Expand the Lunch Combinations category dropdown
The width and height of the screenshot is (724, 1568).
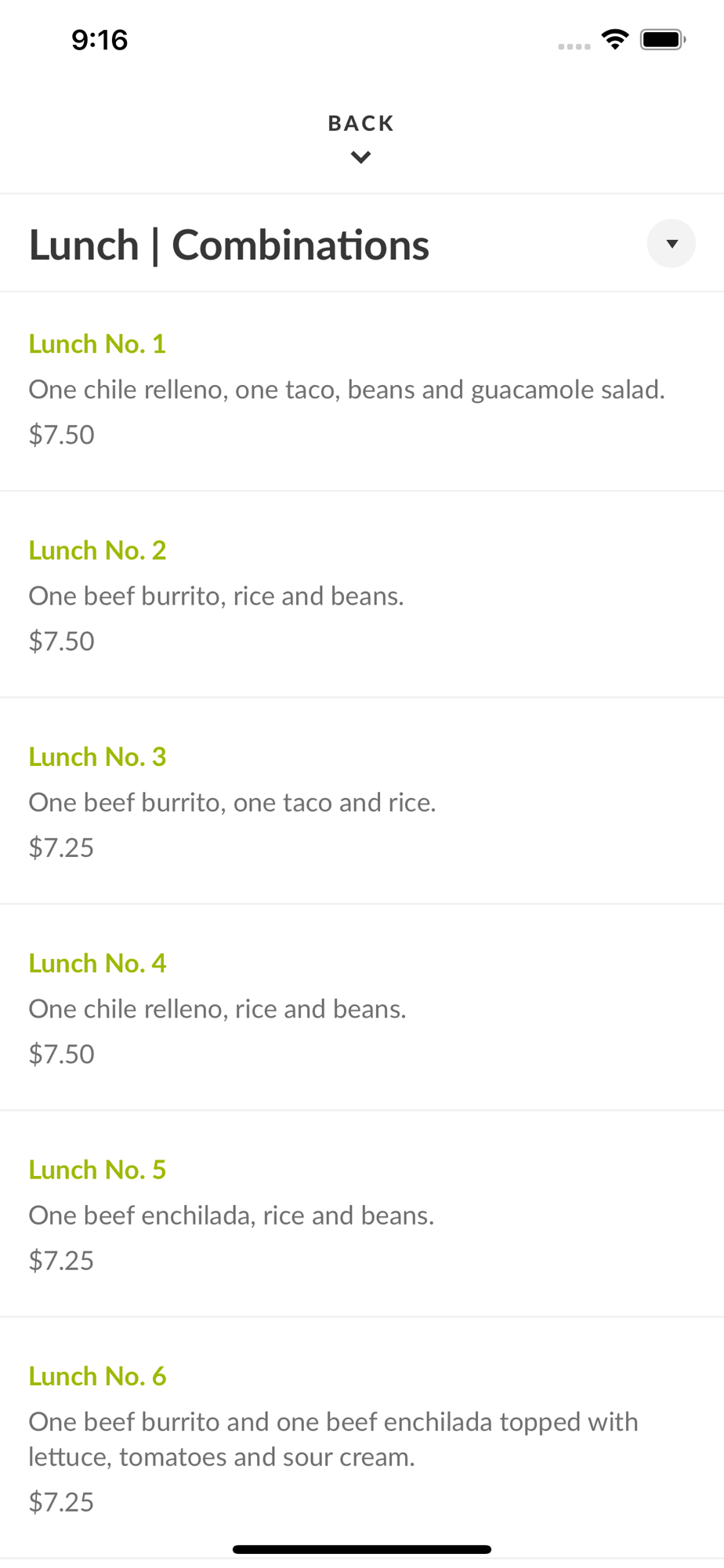(x=671, y=244)
